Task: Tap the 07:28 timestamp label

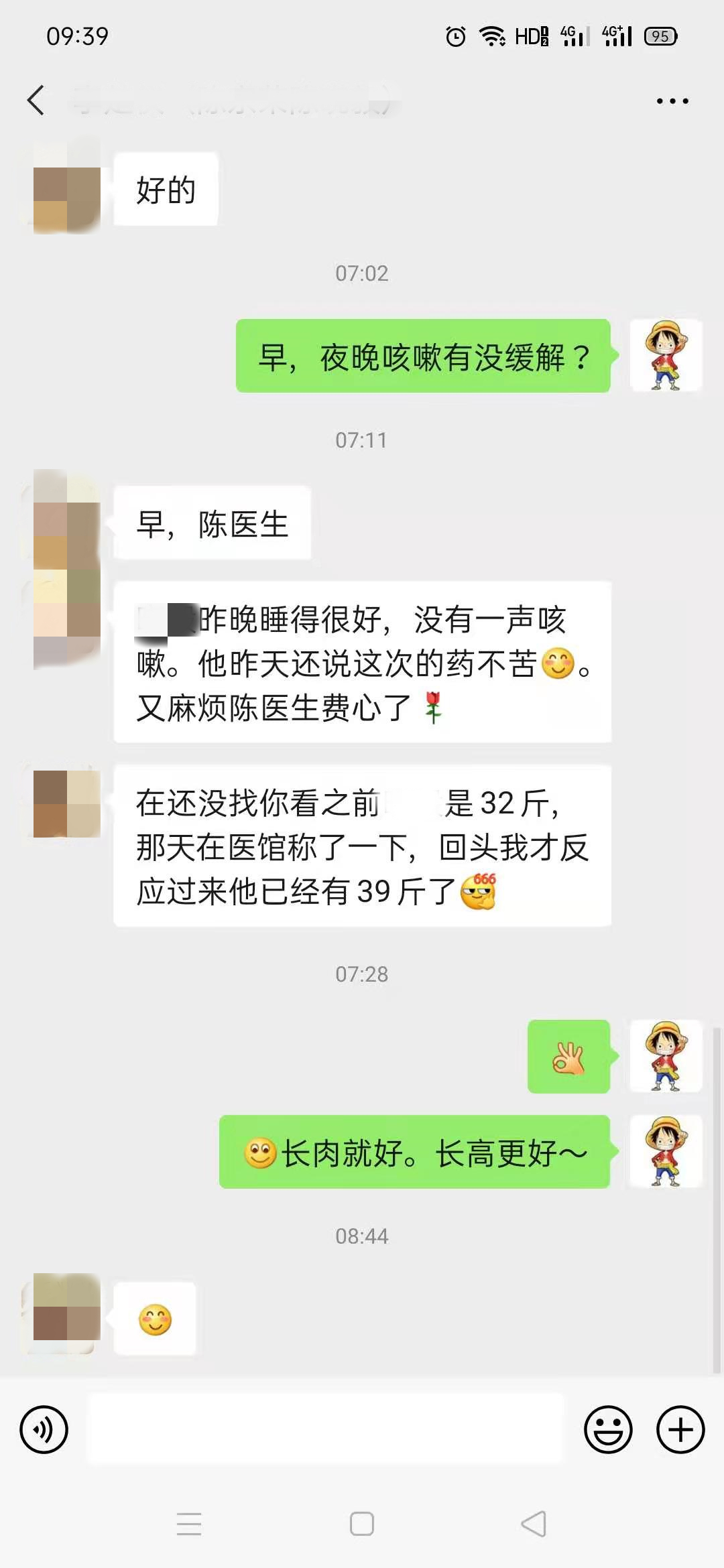Action: point(362,974)
